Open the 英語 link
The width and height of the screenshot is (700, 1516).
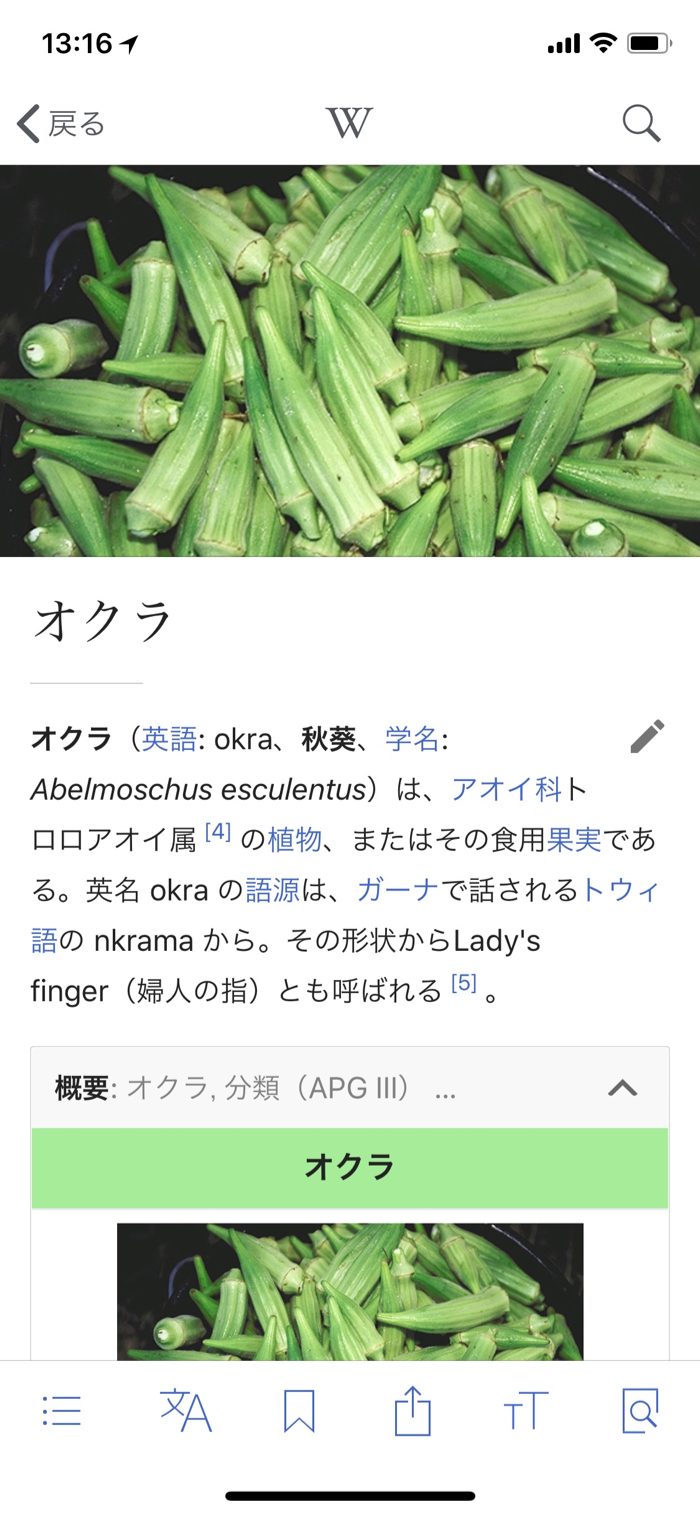pyautogui.click(x=169, y=739)
